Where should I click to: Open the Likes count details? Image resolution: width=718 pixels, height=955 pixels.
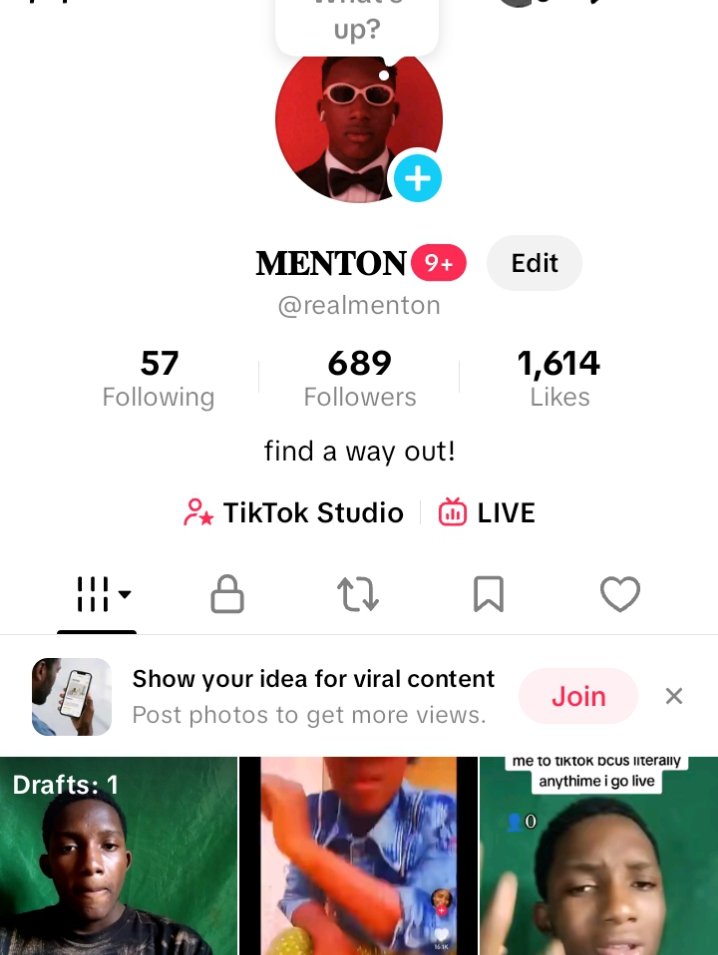click(x=559, y=379)
